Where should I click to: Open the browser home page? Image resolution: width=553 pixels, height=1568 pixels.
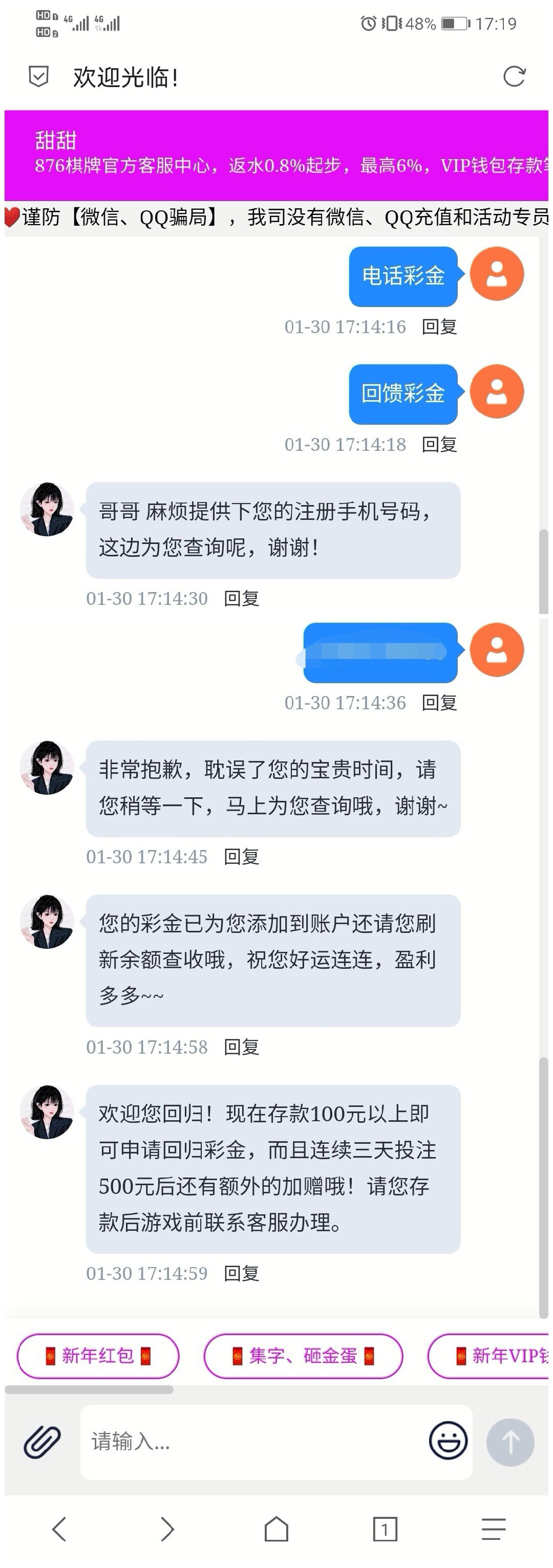tap(276, 1529)
